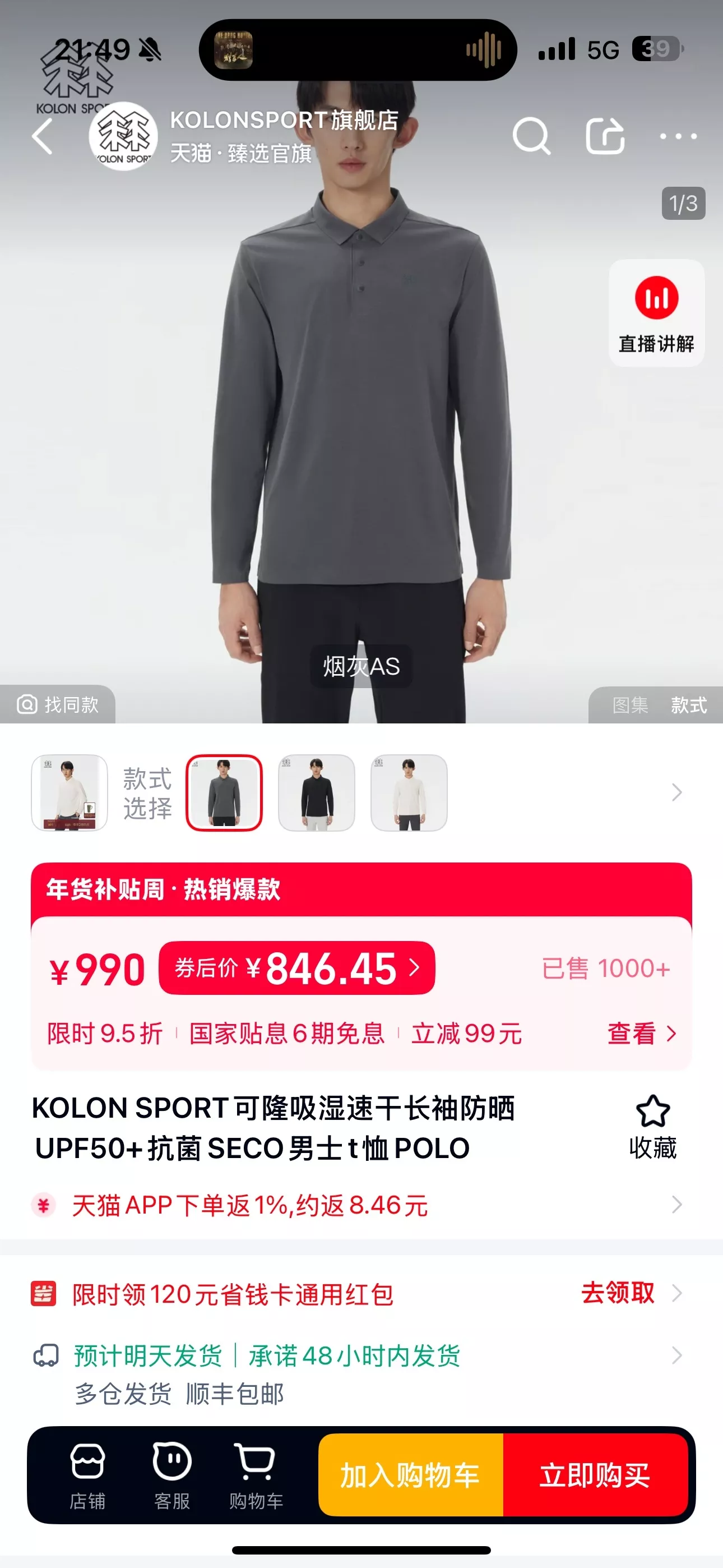Add this item to favorites via 收藏
The width and height of the screenshot is (723, 1568).
(x=653, y=1127)
